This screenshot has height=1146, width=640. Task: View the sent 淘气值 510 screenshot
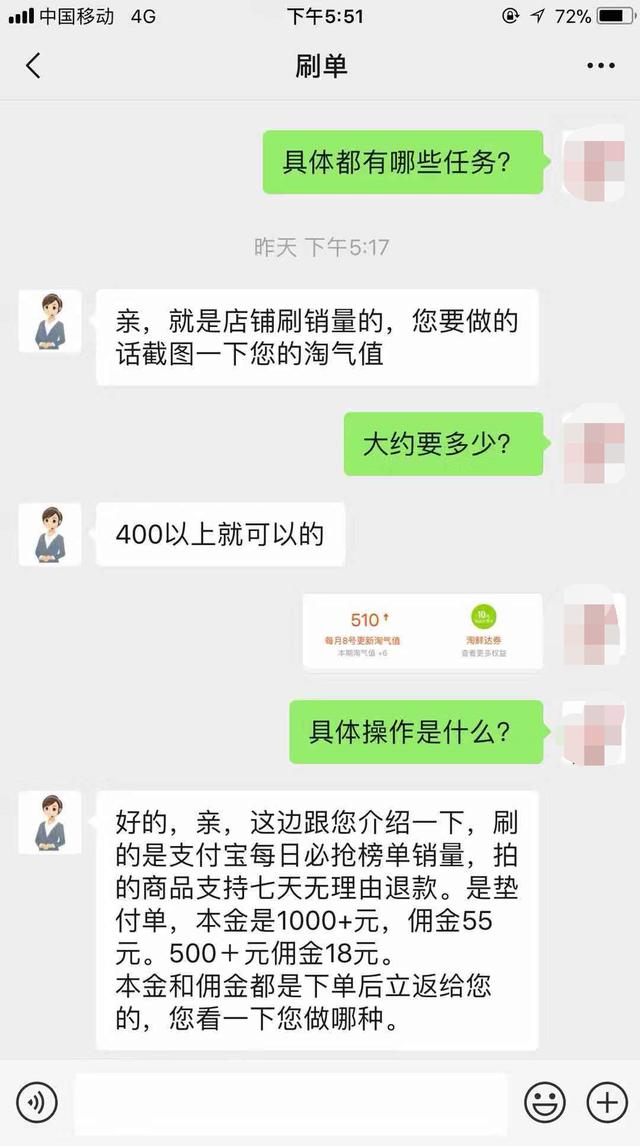click(x=422, y=631)
